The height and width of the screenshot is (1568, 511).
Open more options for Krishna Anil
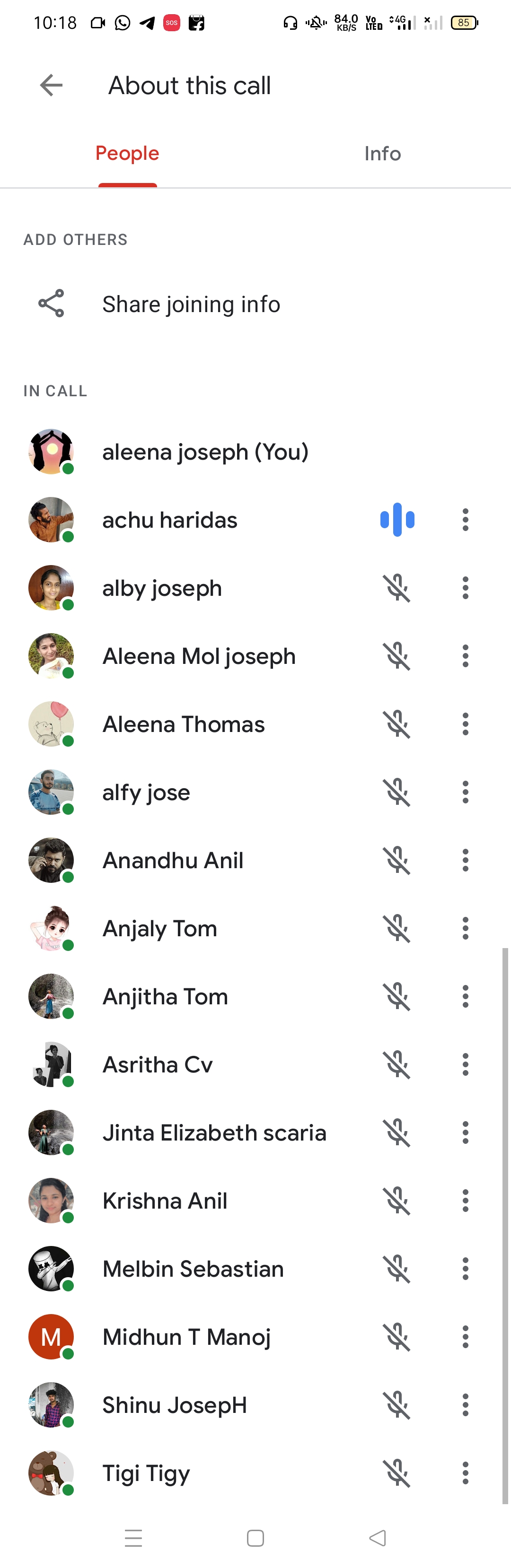point(465,1201)
